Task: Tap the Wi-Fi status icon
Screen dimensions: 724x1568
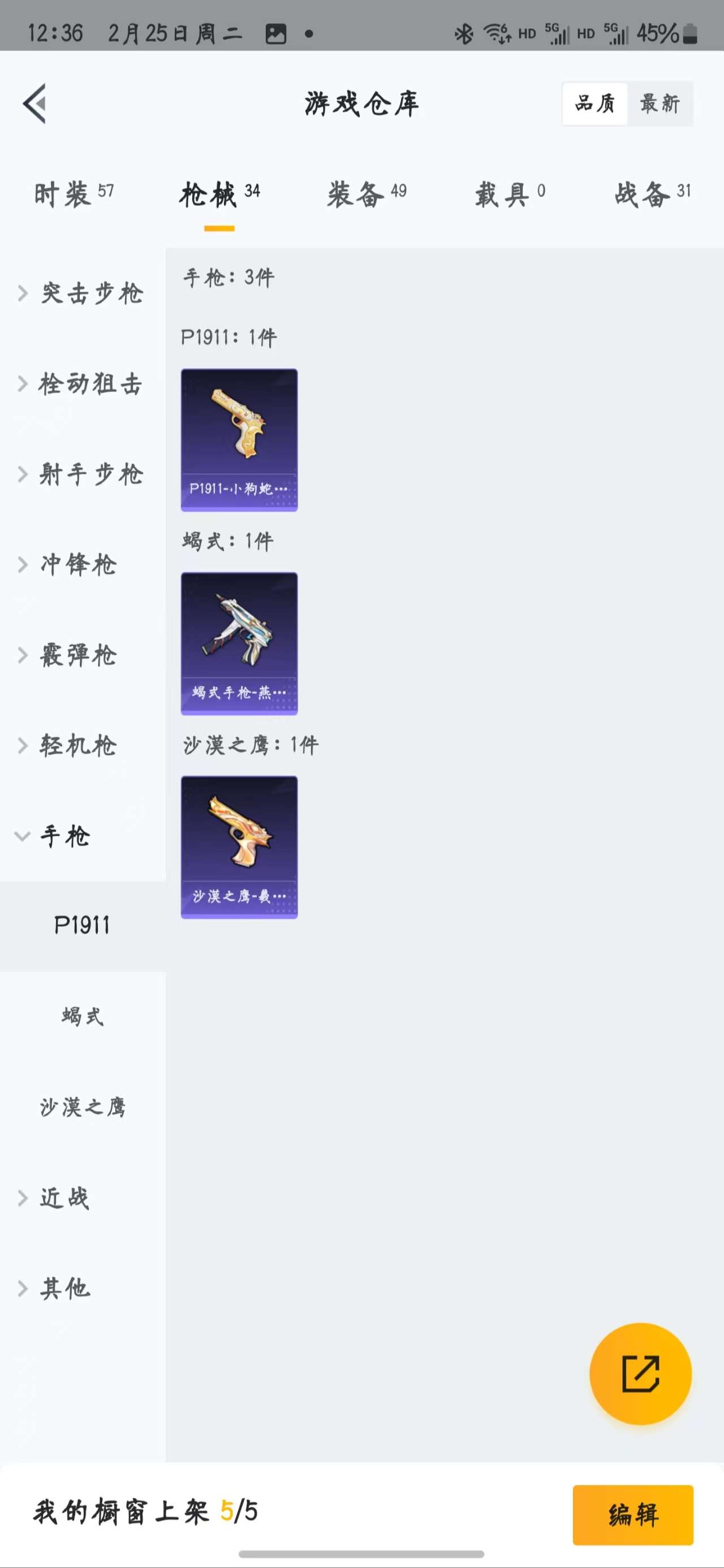Action: point(494,33)
